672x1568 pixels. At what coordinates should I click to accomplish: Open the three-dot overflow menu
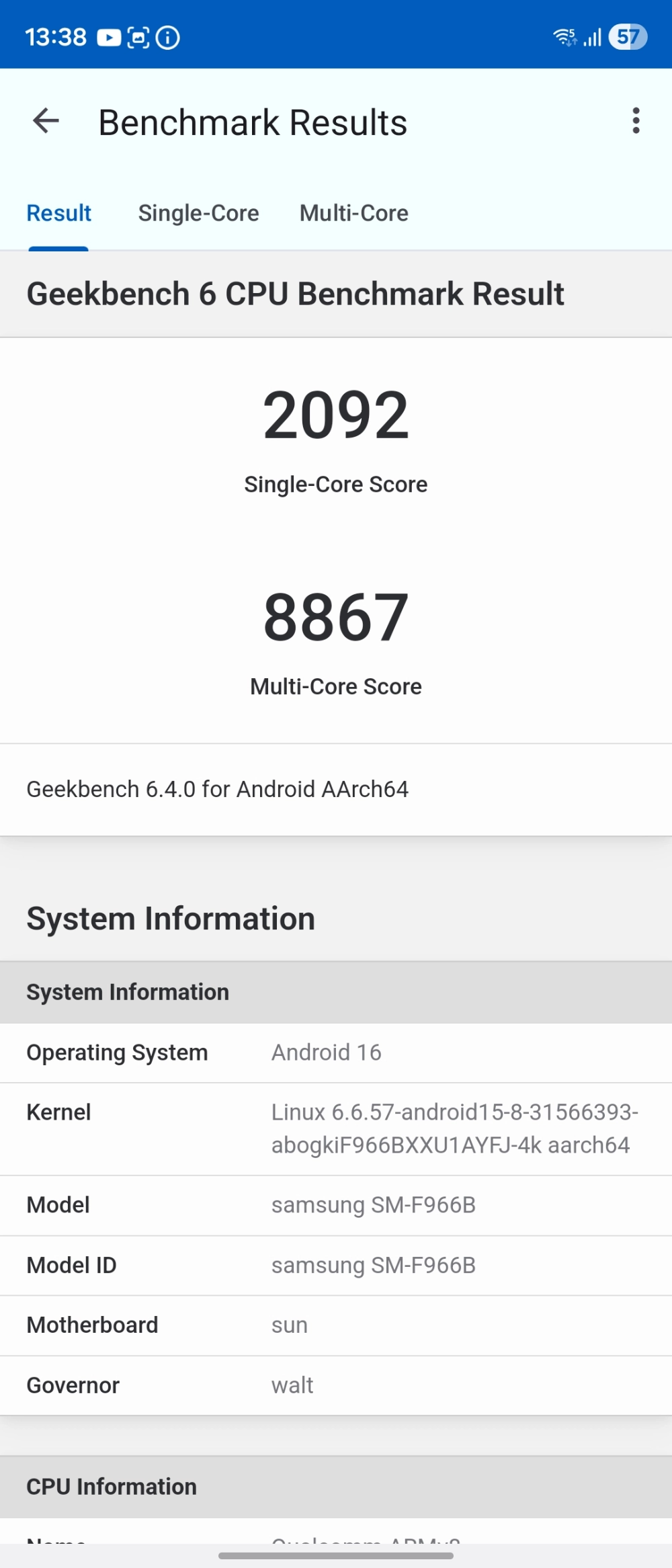635,122
